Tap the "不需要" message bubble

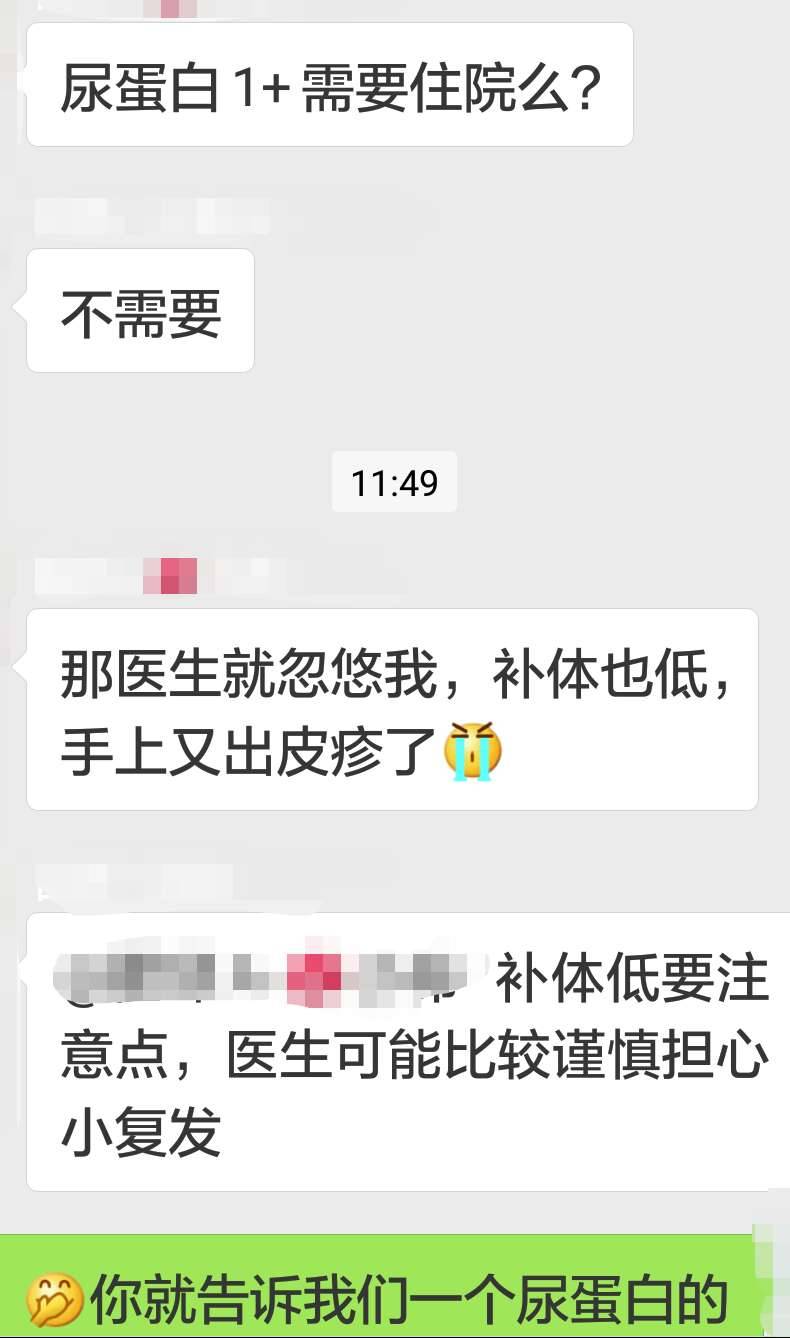pyautogui.click(x=140, y=311)
